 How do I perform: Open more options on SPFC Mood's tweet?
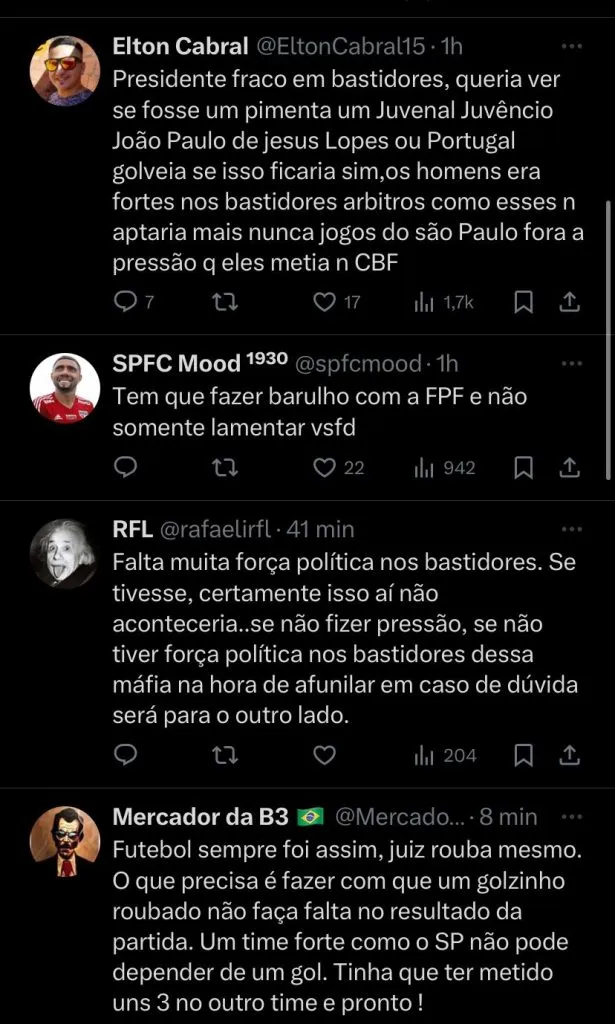click(571, 363)
